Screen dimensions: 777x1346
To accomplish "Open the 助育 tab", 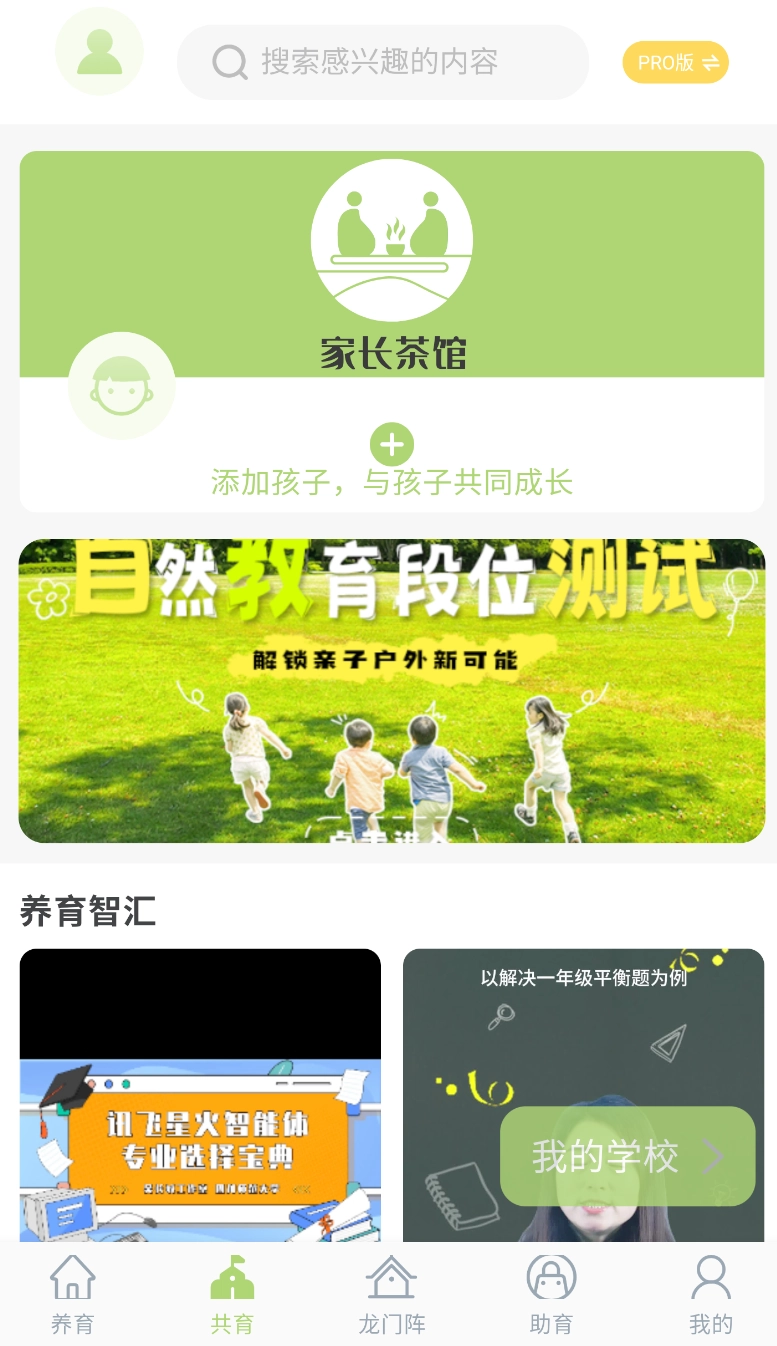I will (551, 1295).
